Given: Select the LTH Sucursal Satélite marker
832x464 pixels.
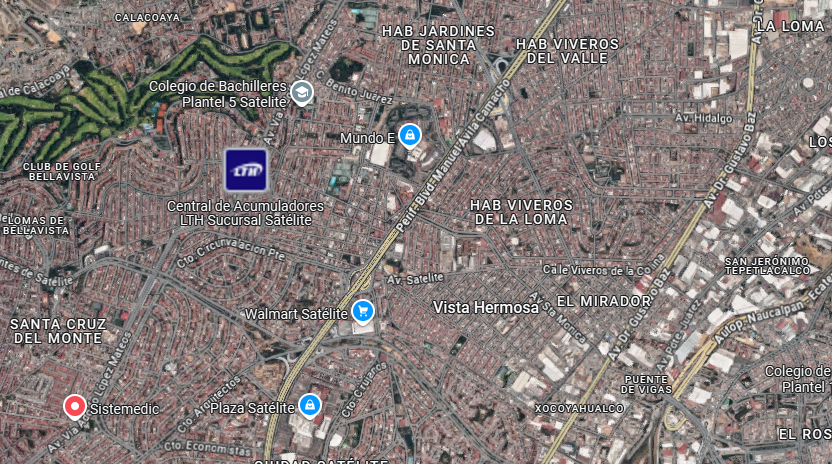Looking at the screenshot, I should pos(246,170).
